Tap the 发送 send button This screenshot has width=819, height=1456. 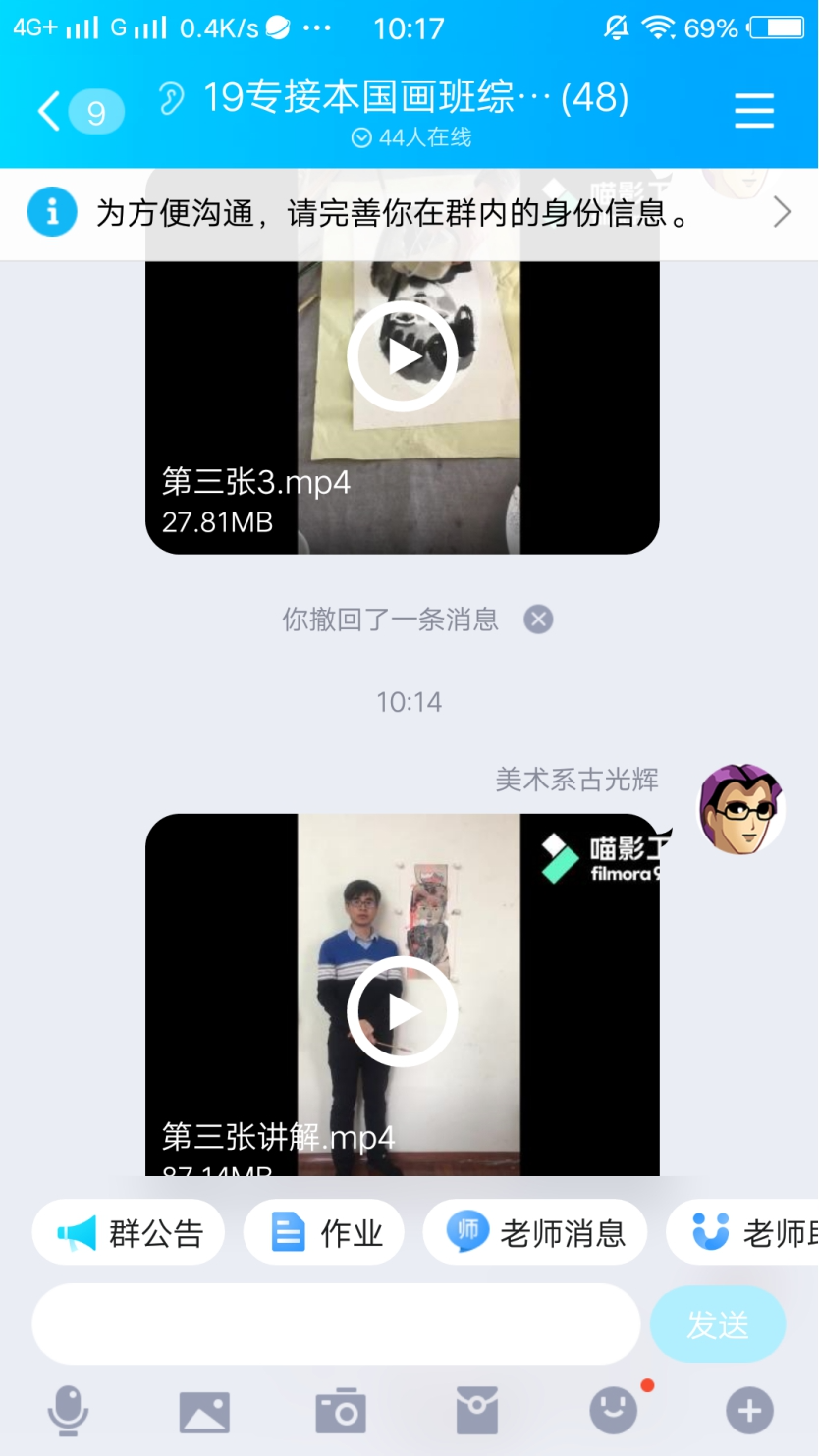(x=718, y=1324)
